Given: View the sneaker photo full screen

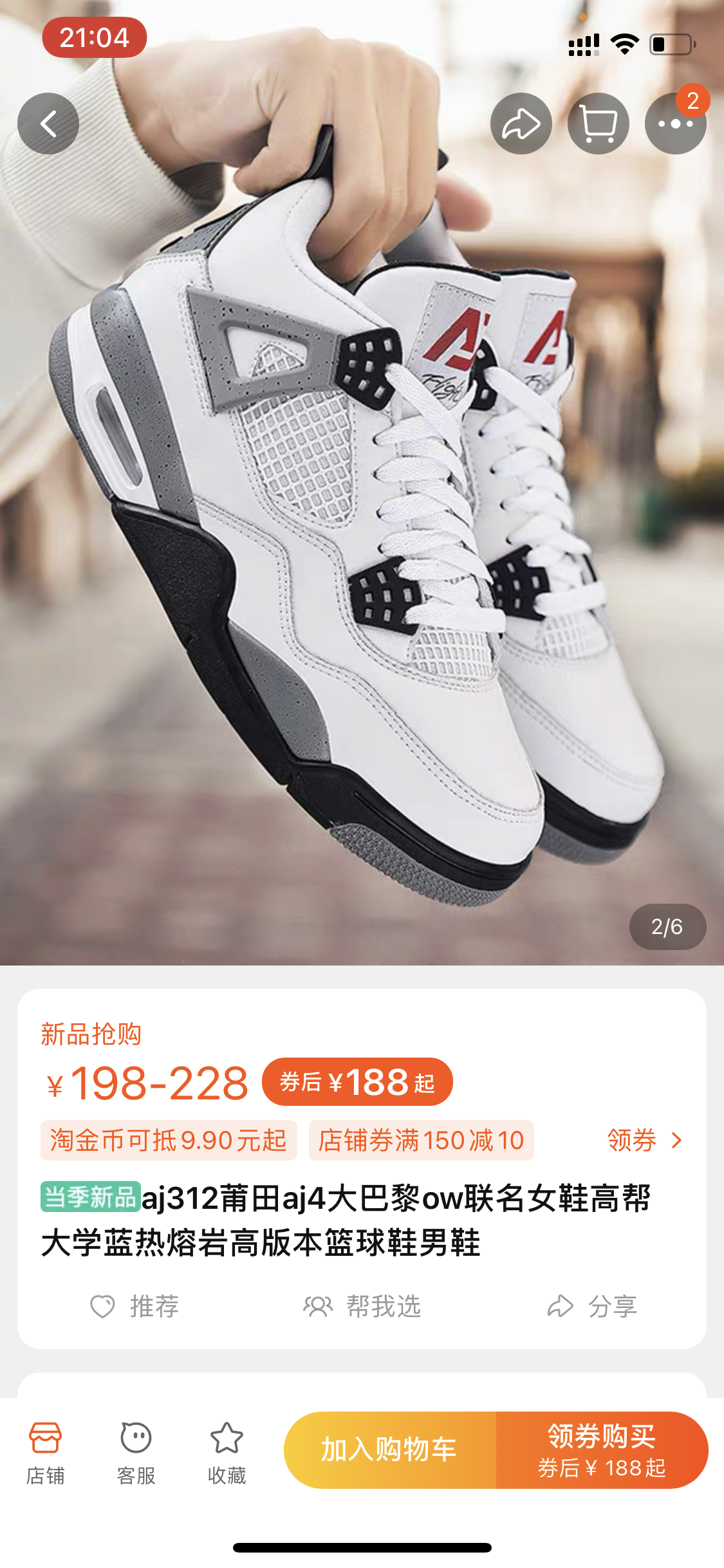Looking at the screenshot, I should point(360,515).
